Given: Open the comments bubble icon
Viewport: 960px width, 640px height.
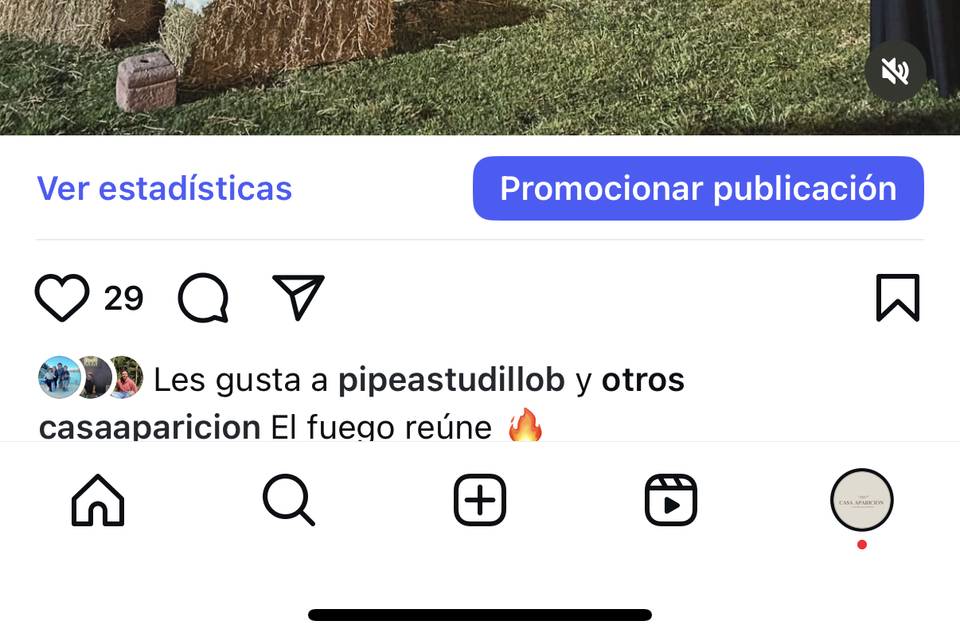Looking at the screenshot, I should (203, 298).
